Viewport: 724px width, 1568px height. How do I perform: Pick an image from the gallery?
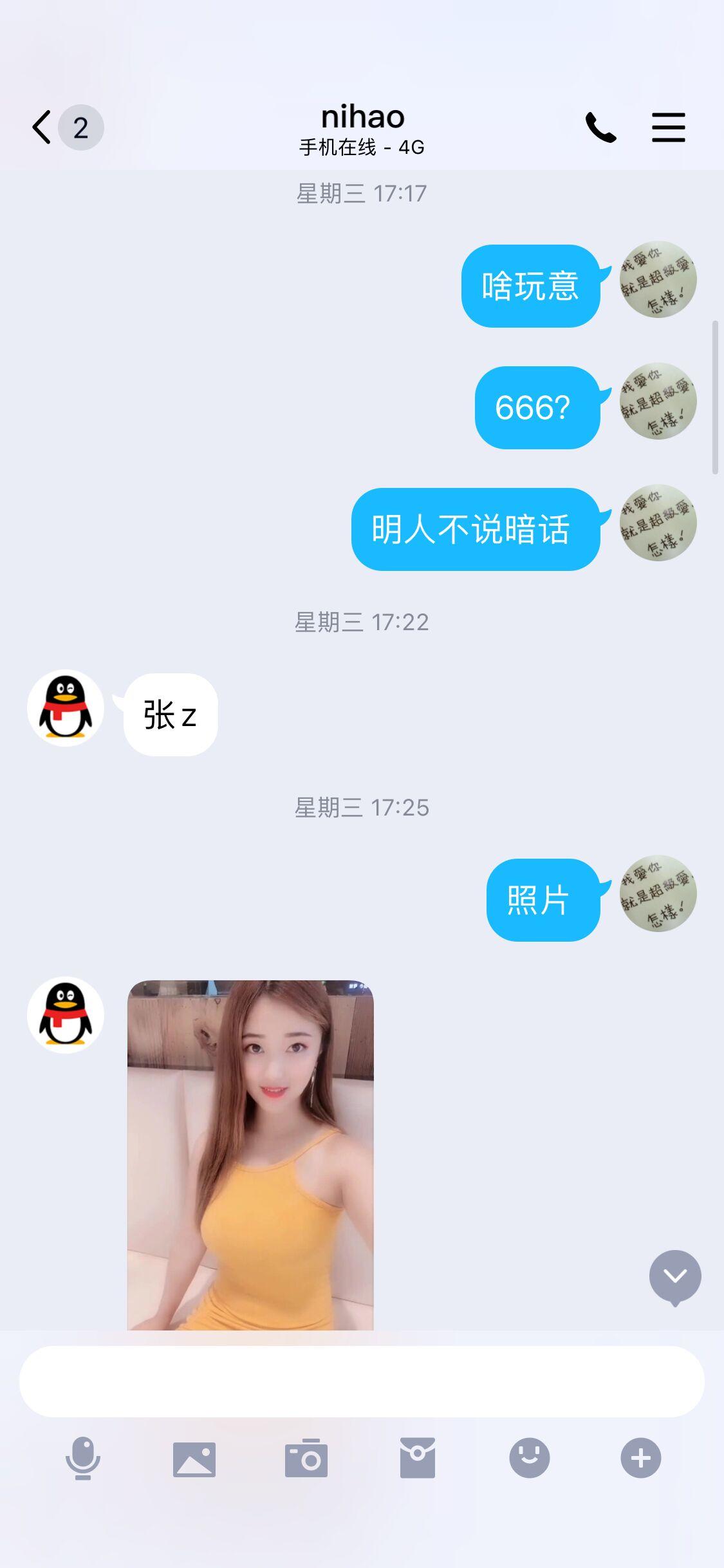coord(194,1459)
